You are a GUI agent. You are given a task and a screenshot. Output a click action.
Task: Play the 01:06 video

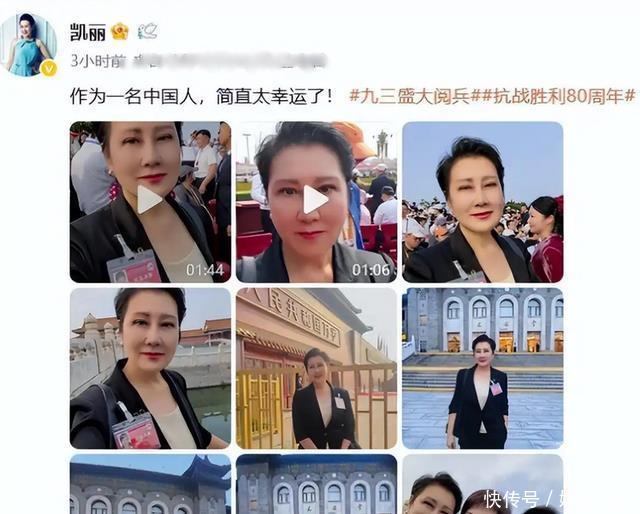coord(316,202)
